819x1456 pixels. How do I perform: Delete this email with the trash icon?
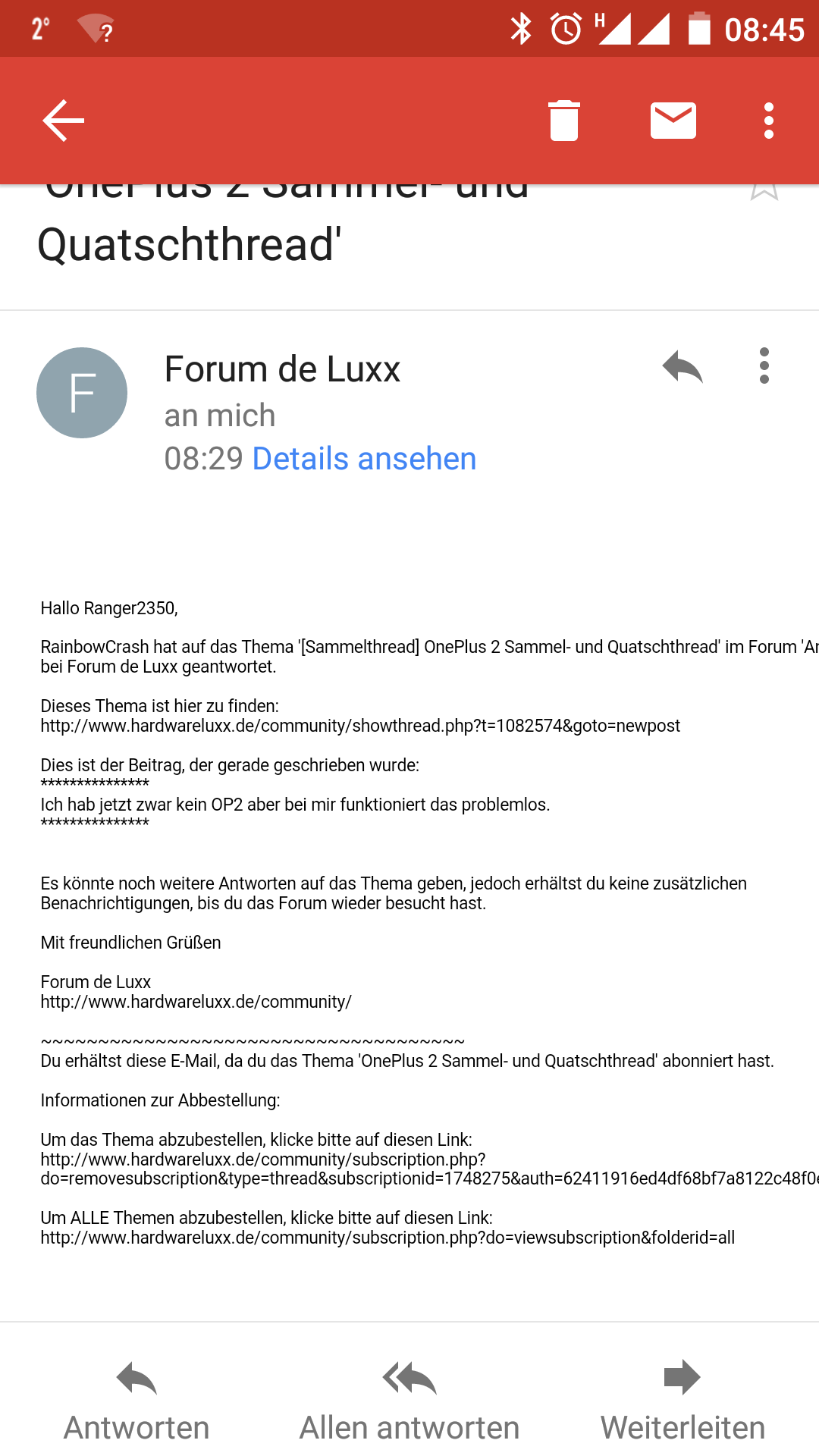click(x=564, y=121)
